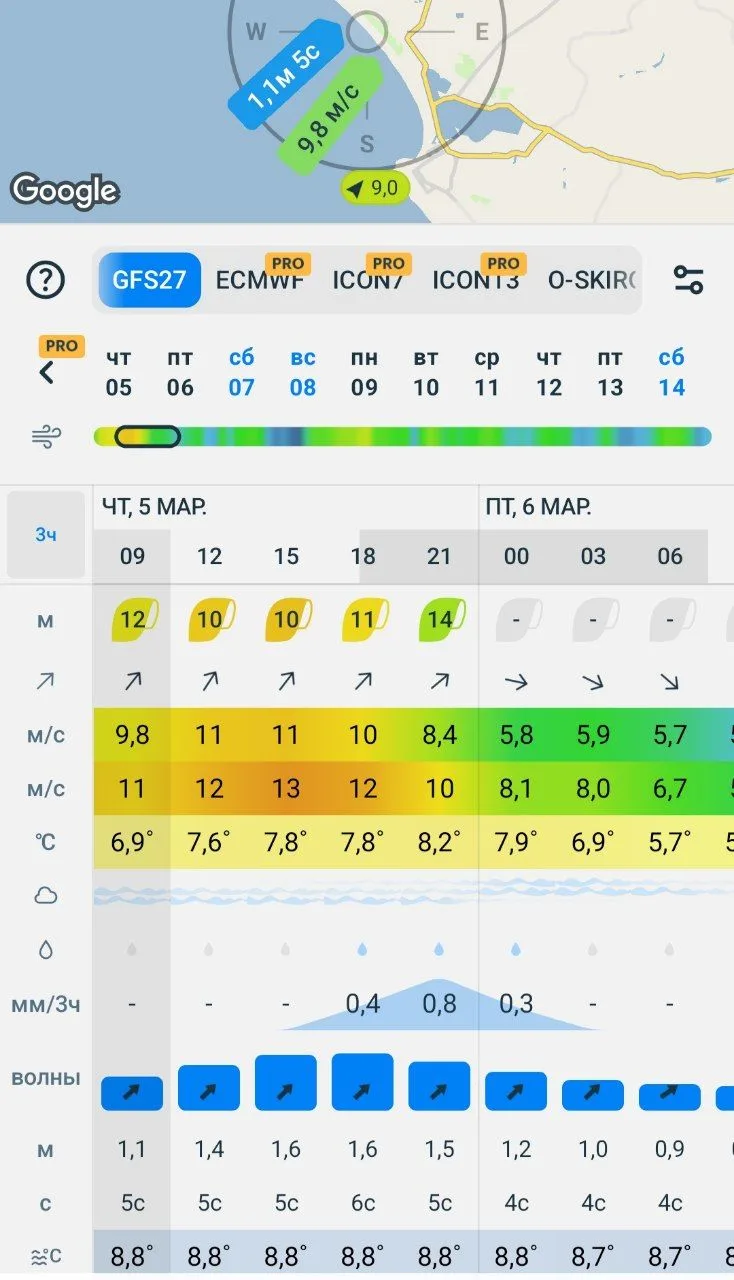Jump to Saturday 07 forecast
Image resolution: width=734 pixels, height=1280 pixels.
pyautogui.click(x=242, y=373)
